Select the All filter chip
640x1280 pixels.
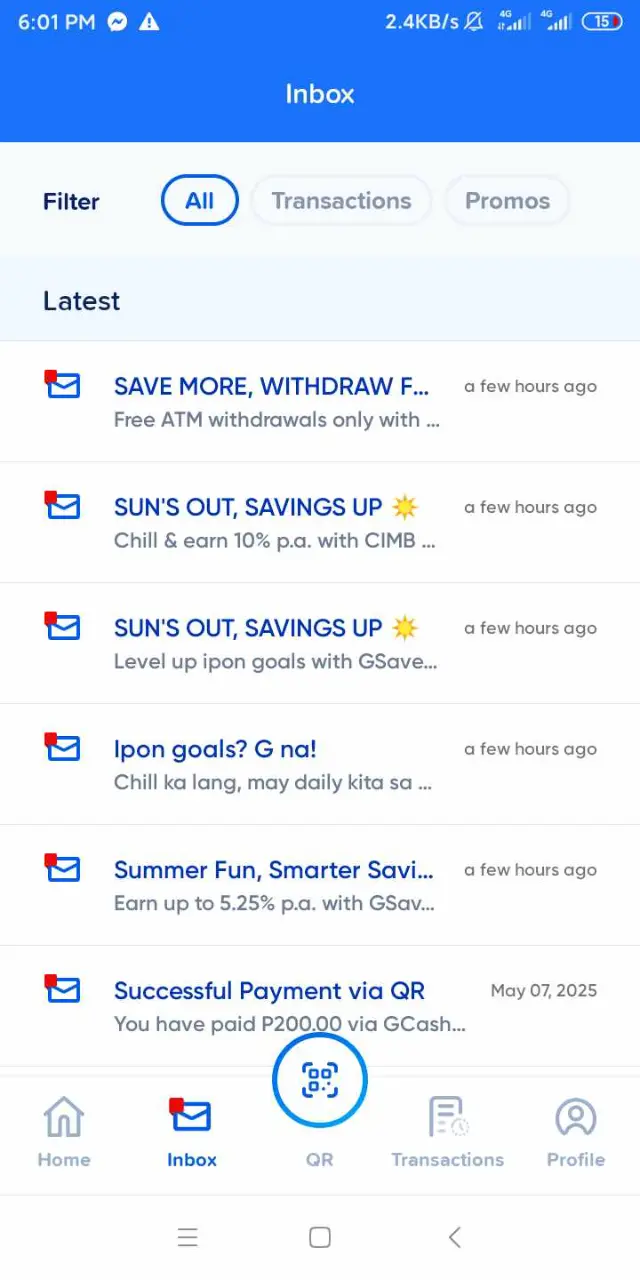(199, 200)
